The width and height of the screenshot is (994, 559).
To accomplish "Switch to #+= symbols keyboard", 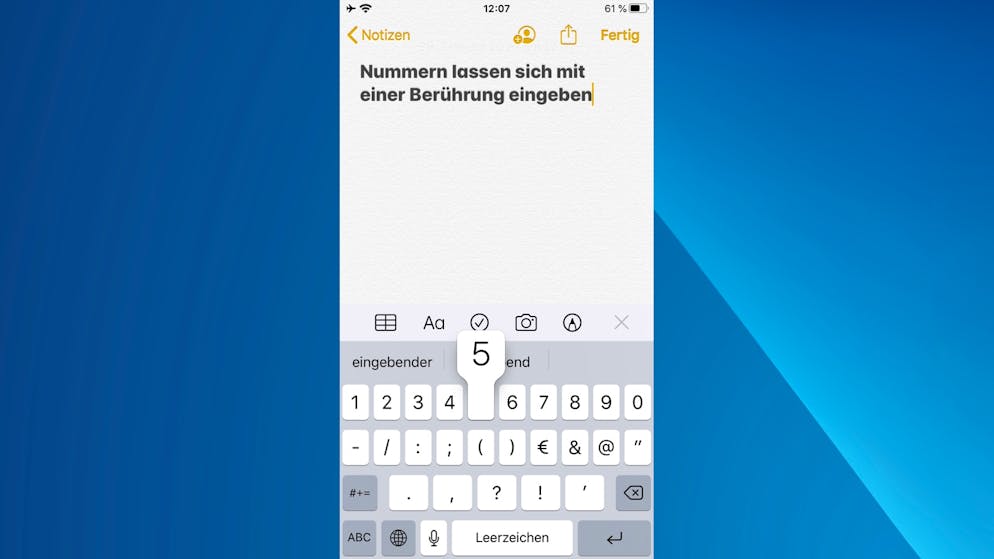I will (359, 493).
